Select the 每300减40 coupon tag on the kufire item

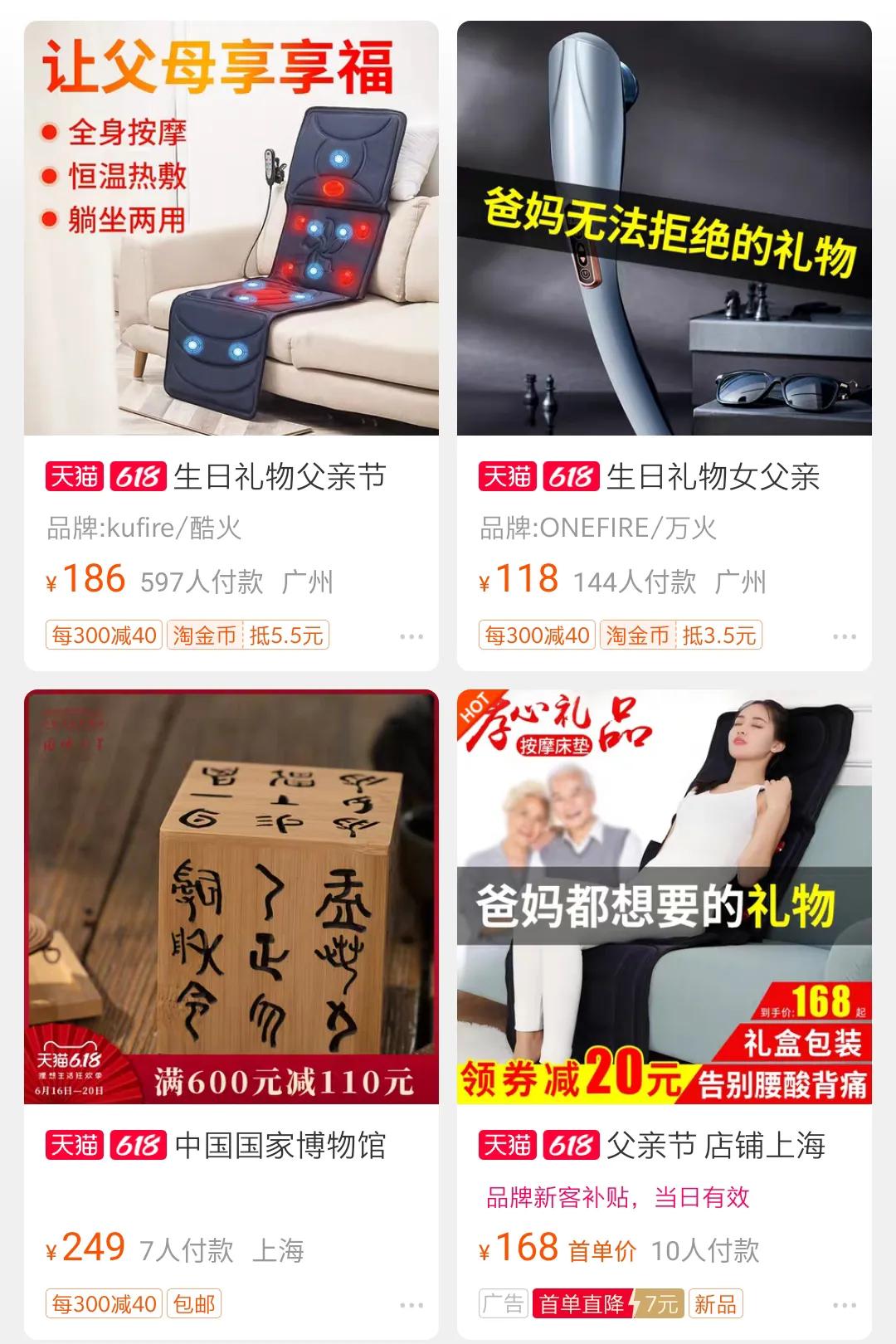coord(105,633)
